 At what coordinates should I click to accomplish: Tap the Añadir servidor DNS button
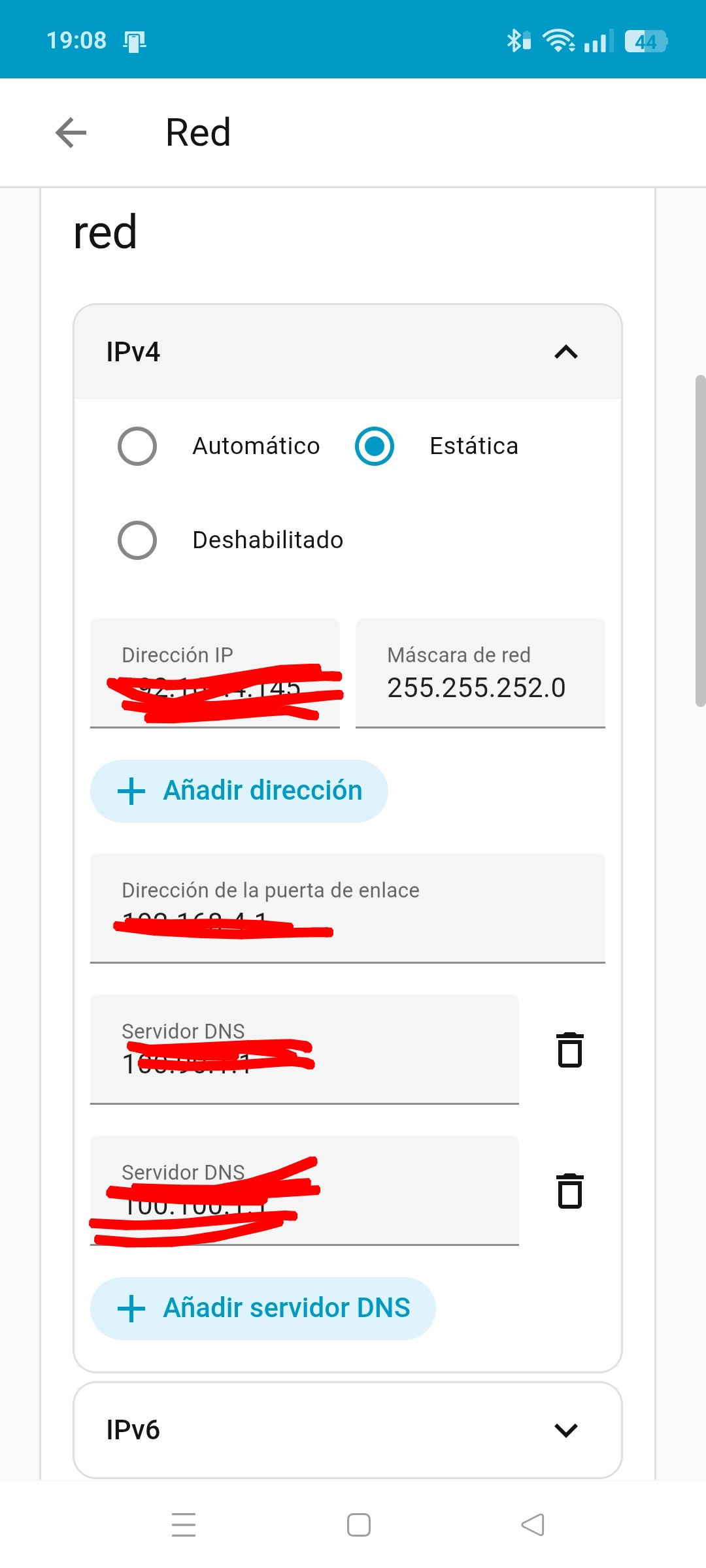pos(263,1309)
